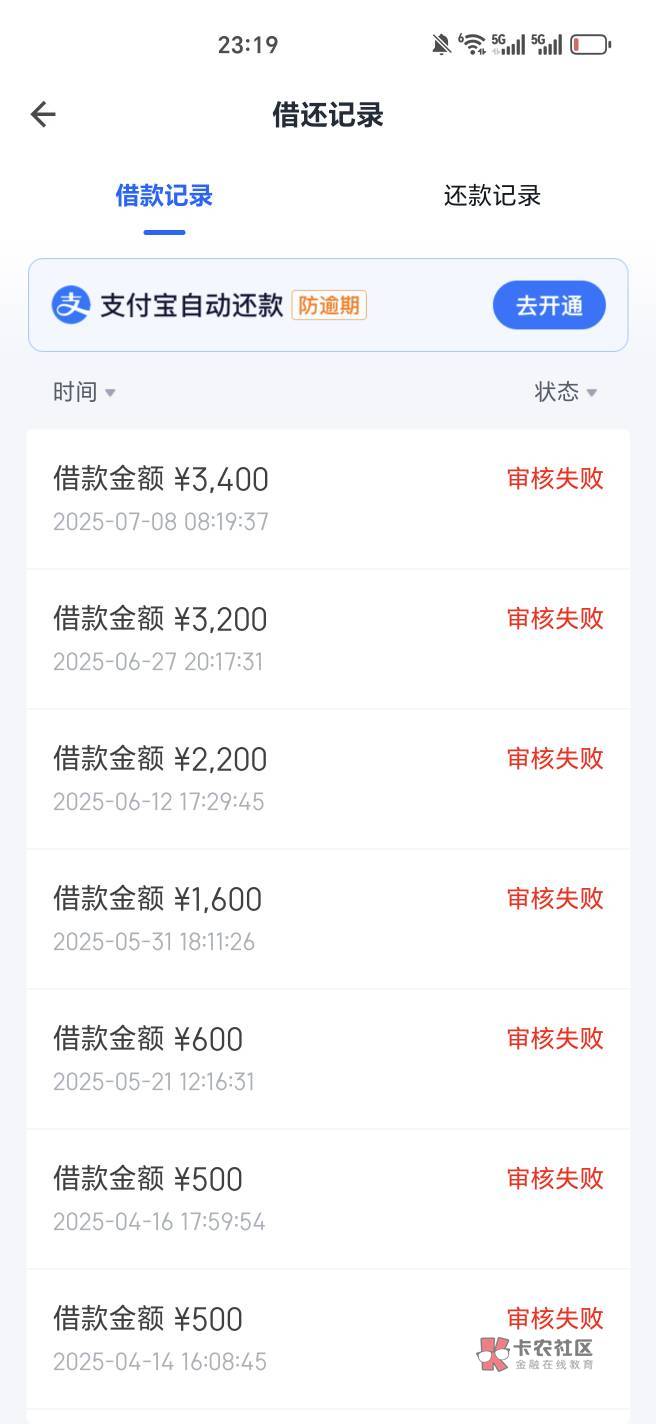Open the 时间 sort dropdown
Viewport: 656px width, 1424px height.
tap(84, 392)
